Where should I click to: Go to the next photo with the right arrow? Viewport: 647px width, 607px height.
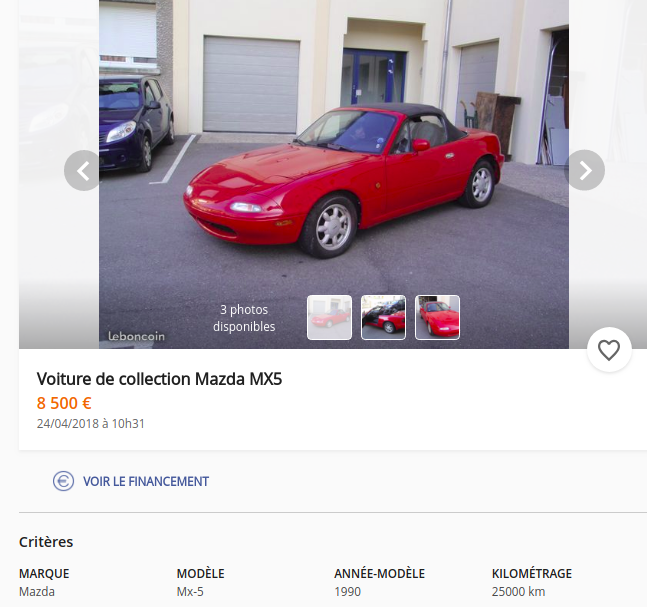(585, 170)
